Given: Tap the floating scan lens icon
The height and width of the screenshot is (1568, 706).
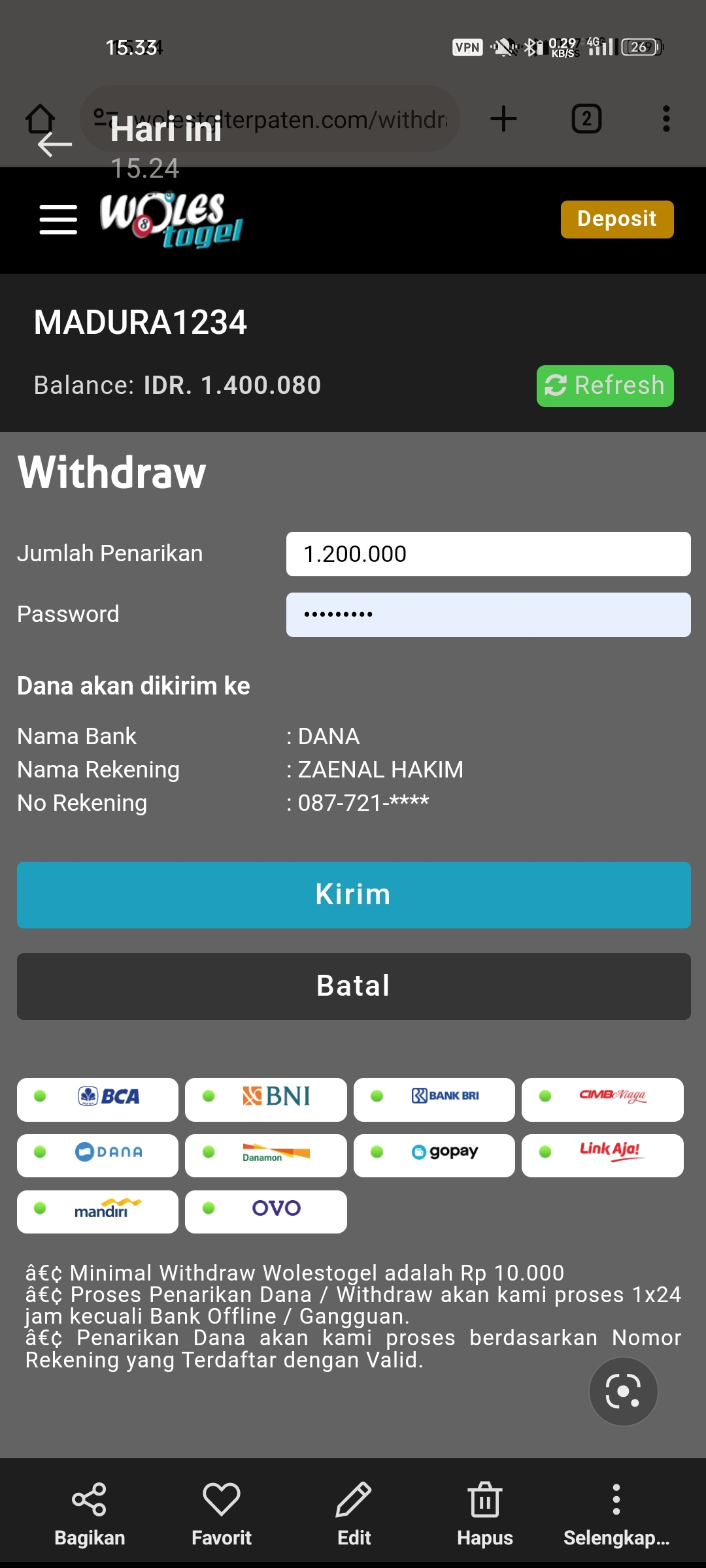Looking at the screenshot, I should pos(623,1392).
